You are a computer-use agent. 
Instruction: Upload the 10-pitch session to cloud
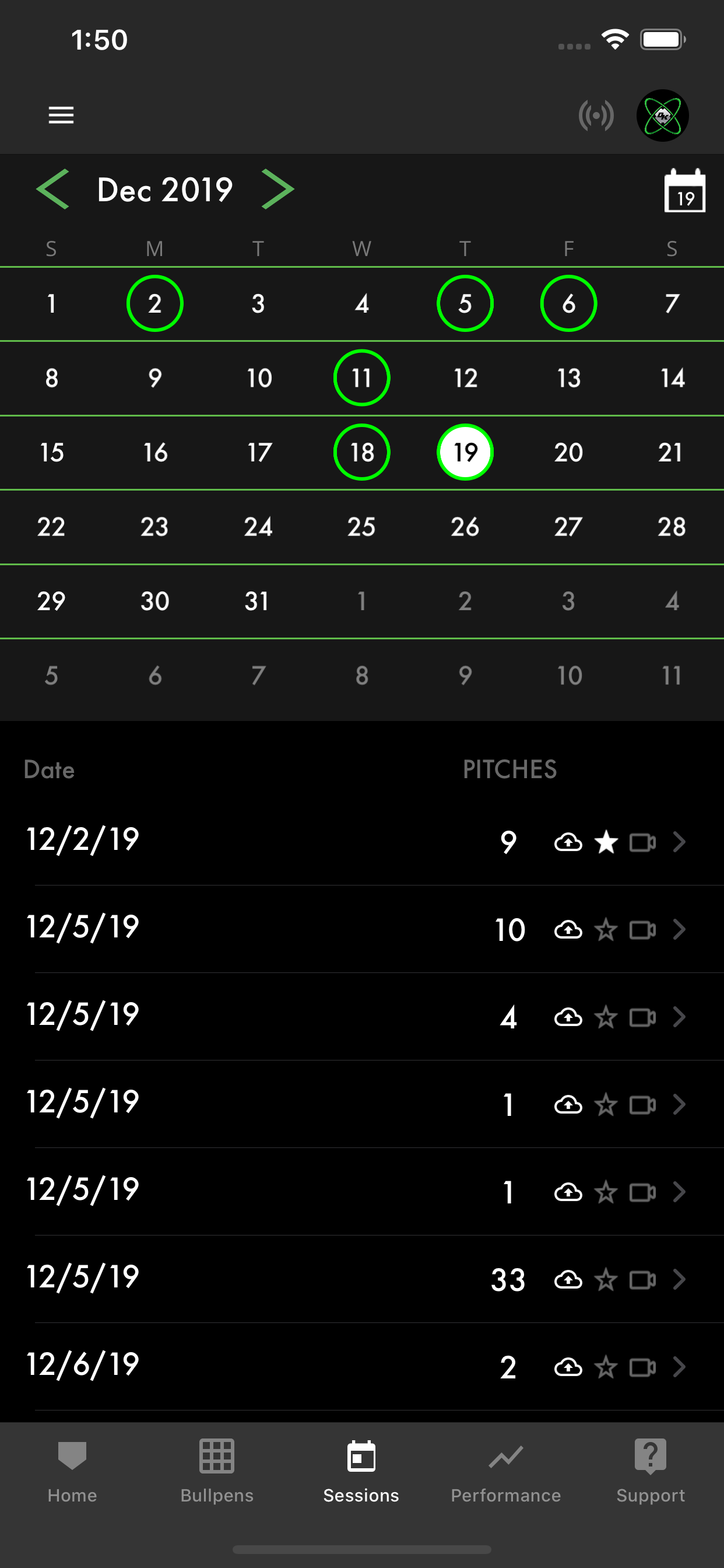coord(568,930)
